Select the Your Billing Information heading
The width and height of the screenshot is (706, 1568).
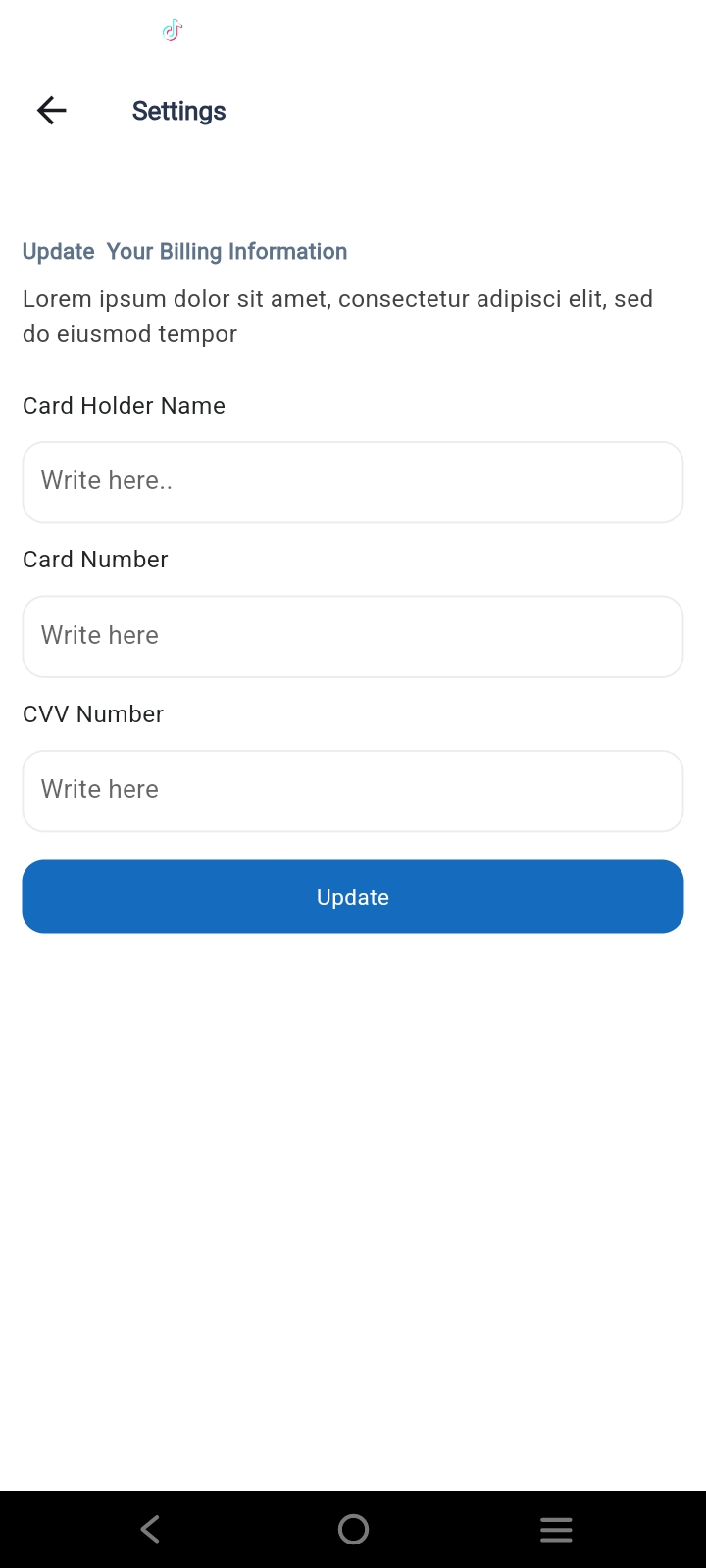coord(227,251)
